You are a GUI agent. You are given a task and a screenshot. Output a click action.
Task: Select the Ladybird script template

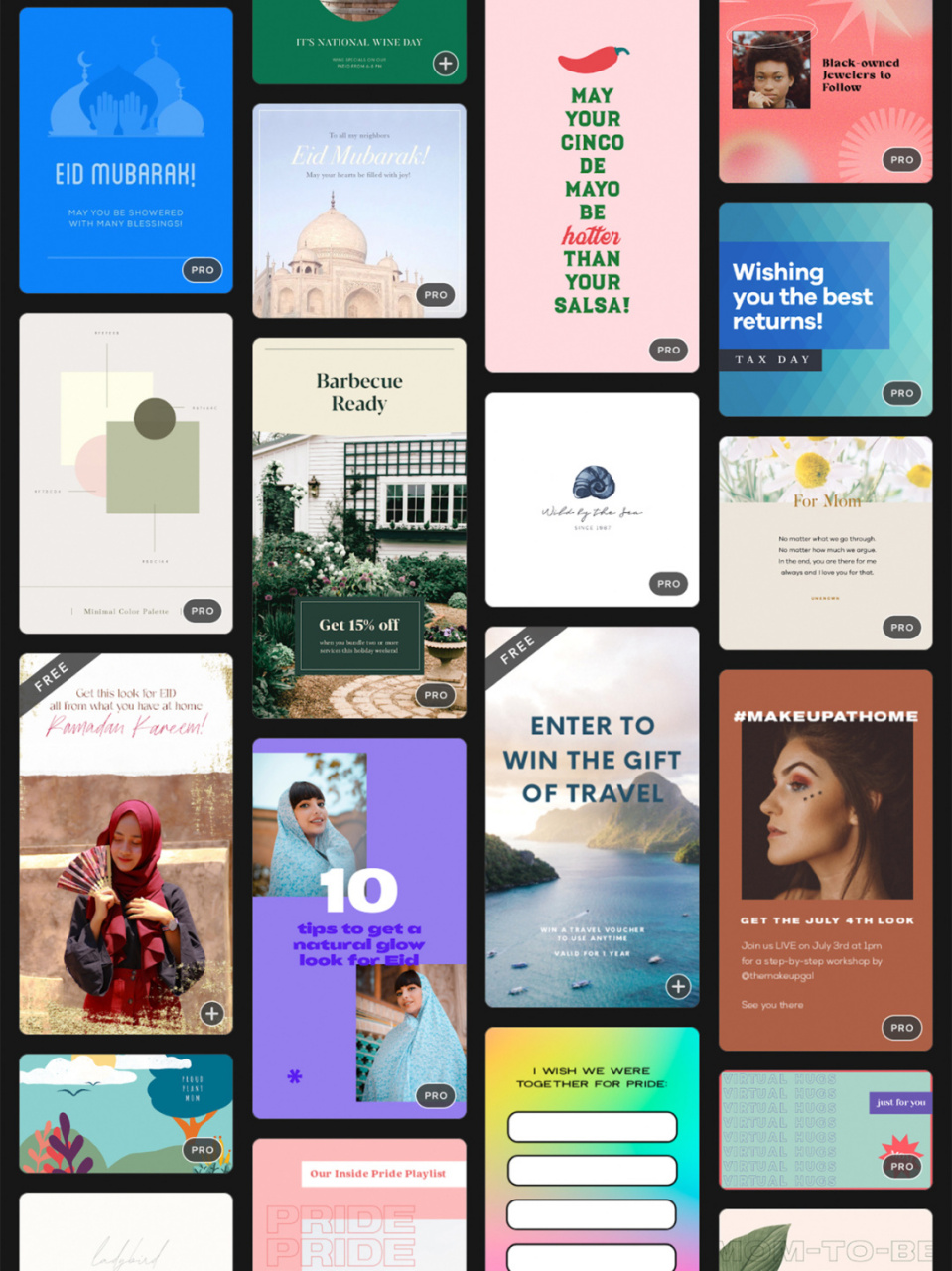126,1231
